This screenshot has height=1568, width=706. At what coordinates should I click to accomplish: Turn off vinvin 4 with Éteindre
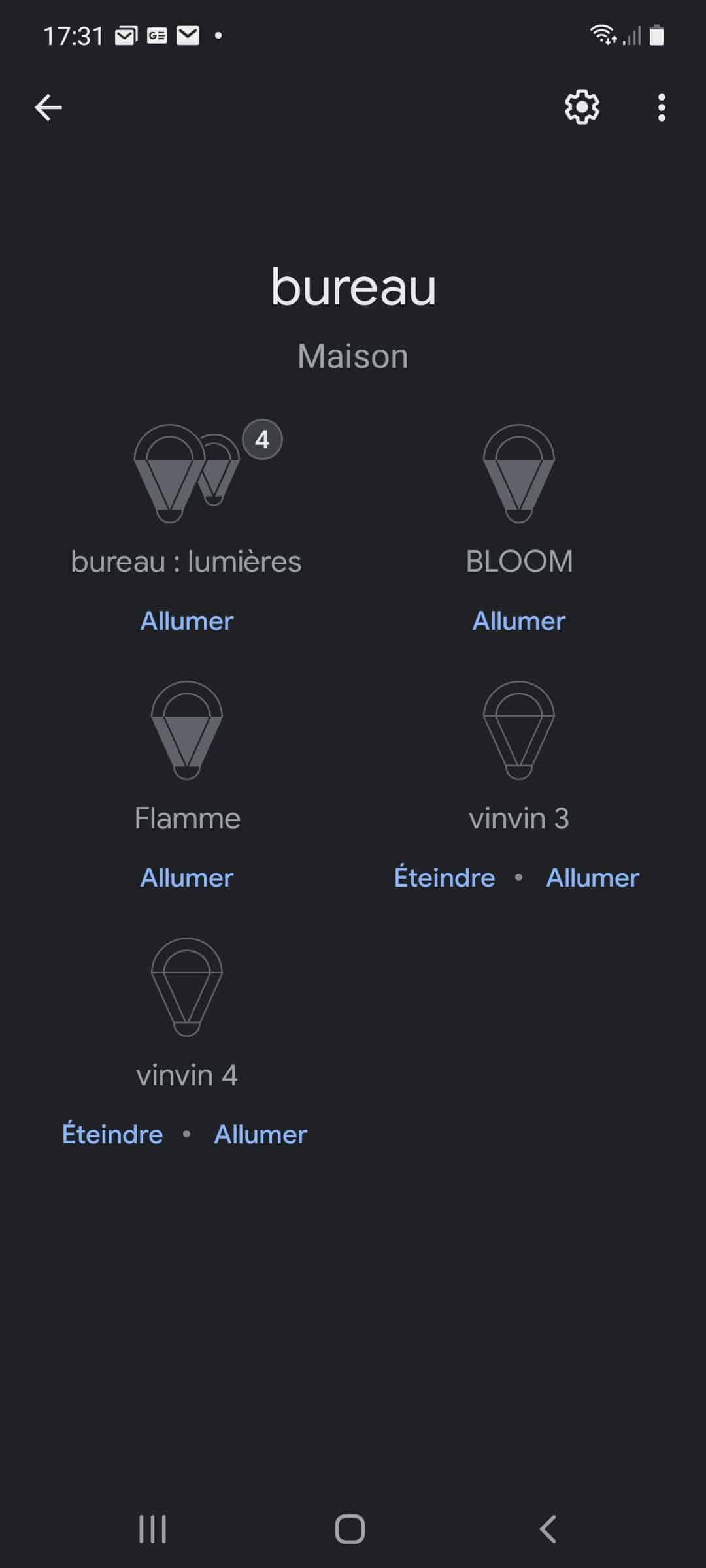click(112, 1134)
